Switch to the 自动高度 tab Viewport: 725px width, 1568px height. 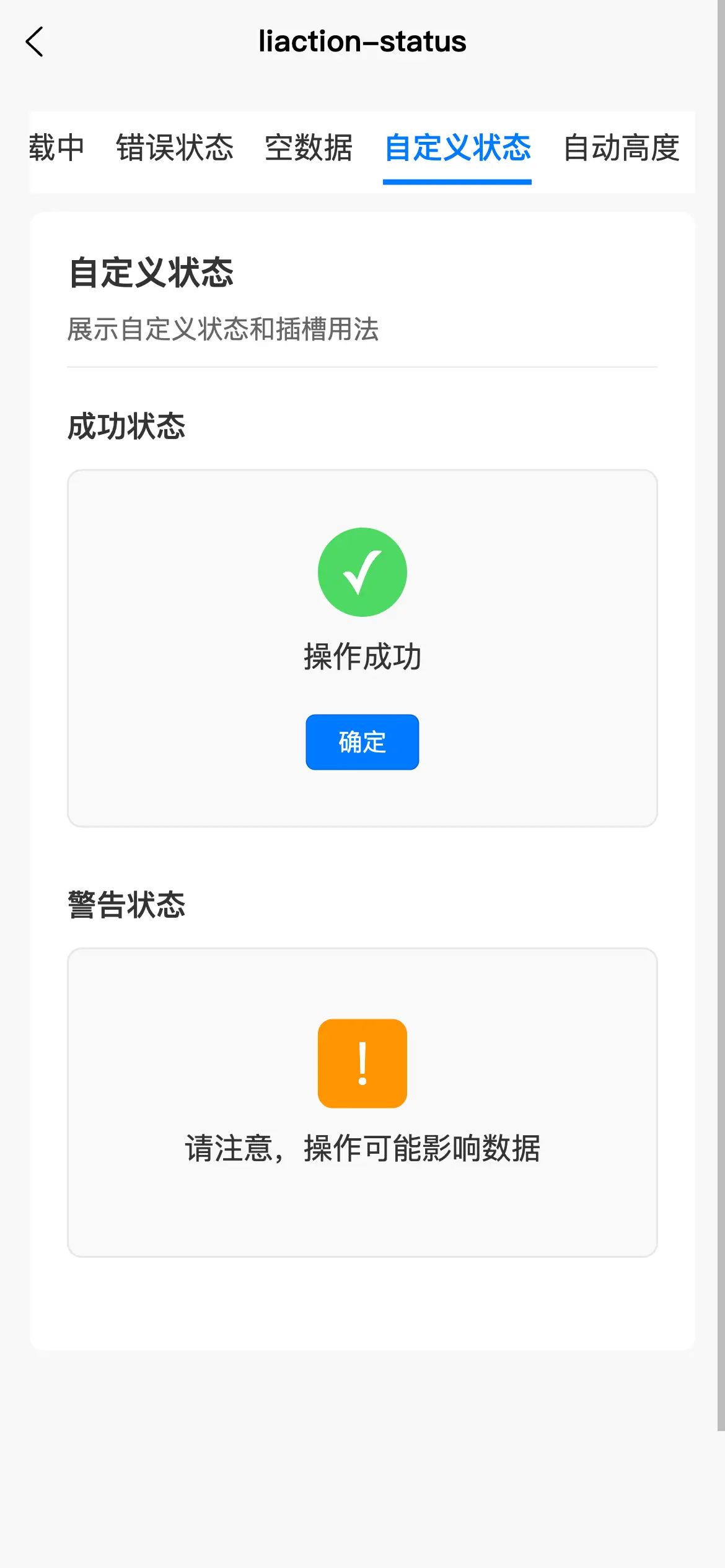pyautogui.click(x=621, y=149)
